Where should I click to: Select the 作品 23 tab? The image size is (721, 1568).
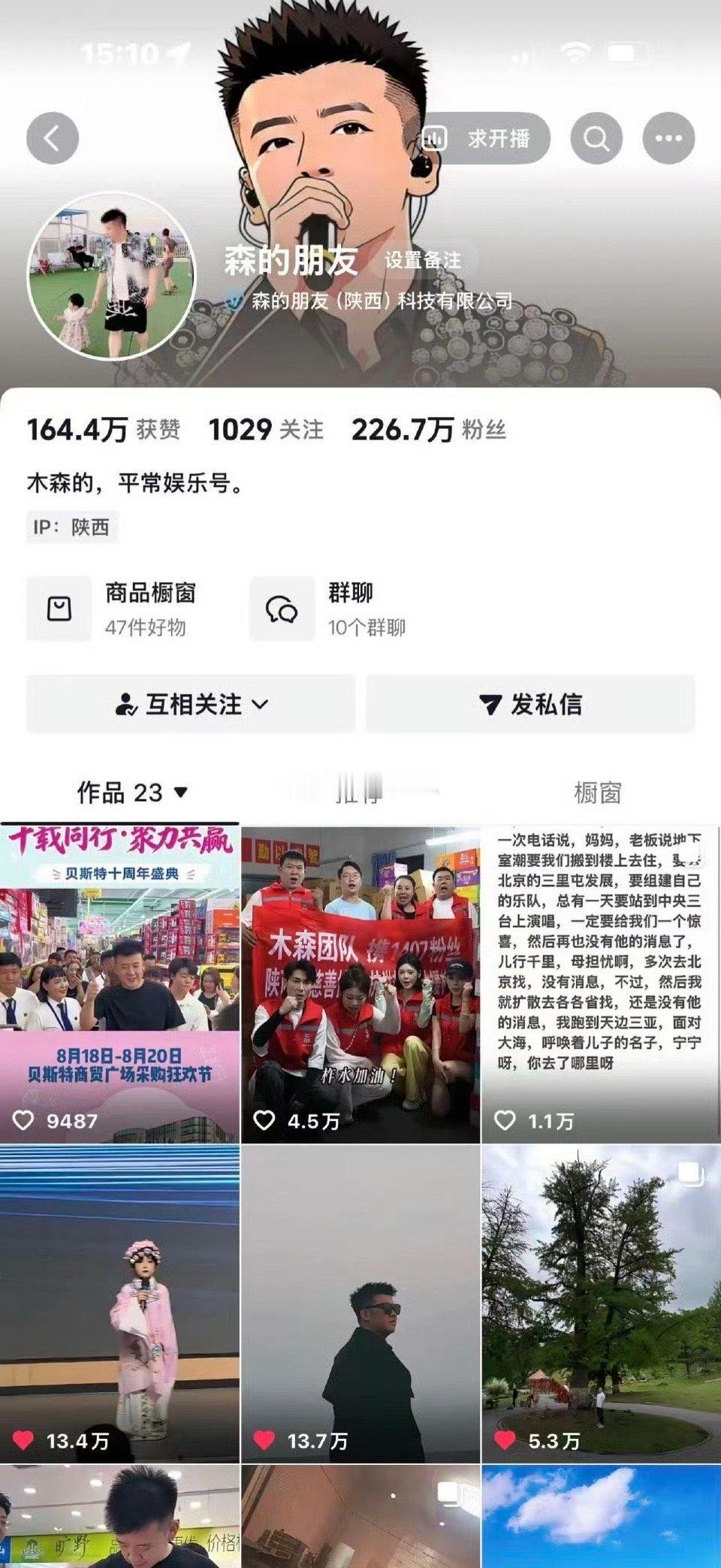point(132,793)
